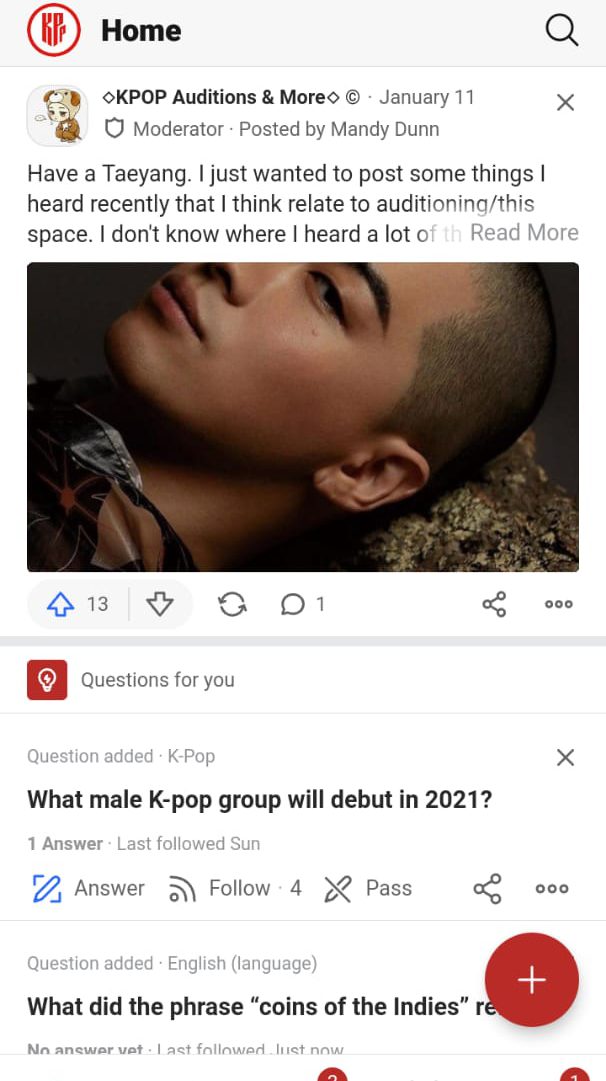
Task: Open more options for the K-pop debut question
Action: [551, 888]
